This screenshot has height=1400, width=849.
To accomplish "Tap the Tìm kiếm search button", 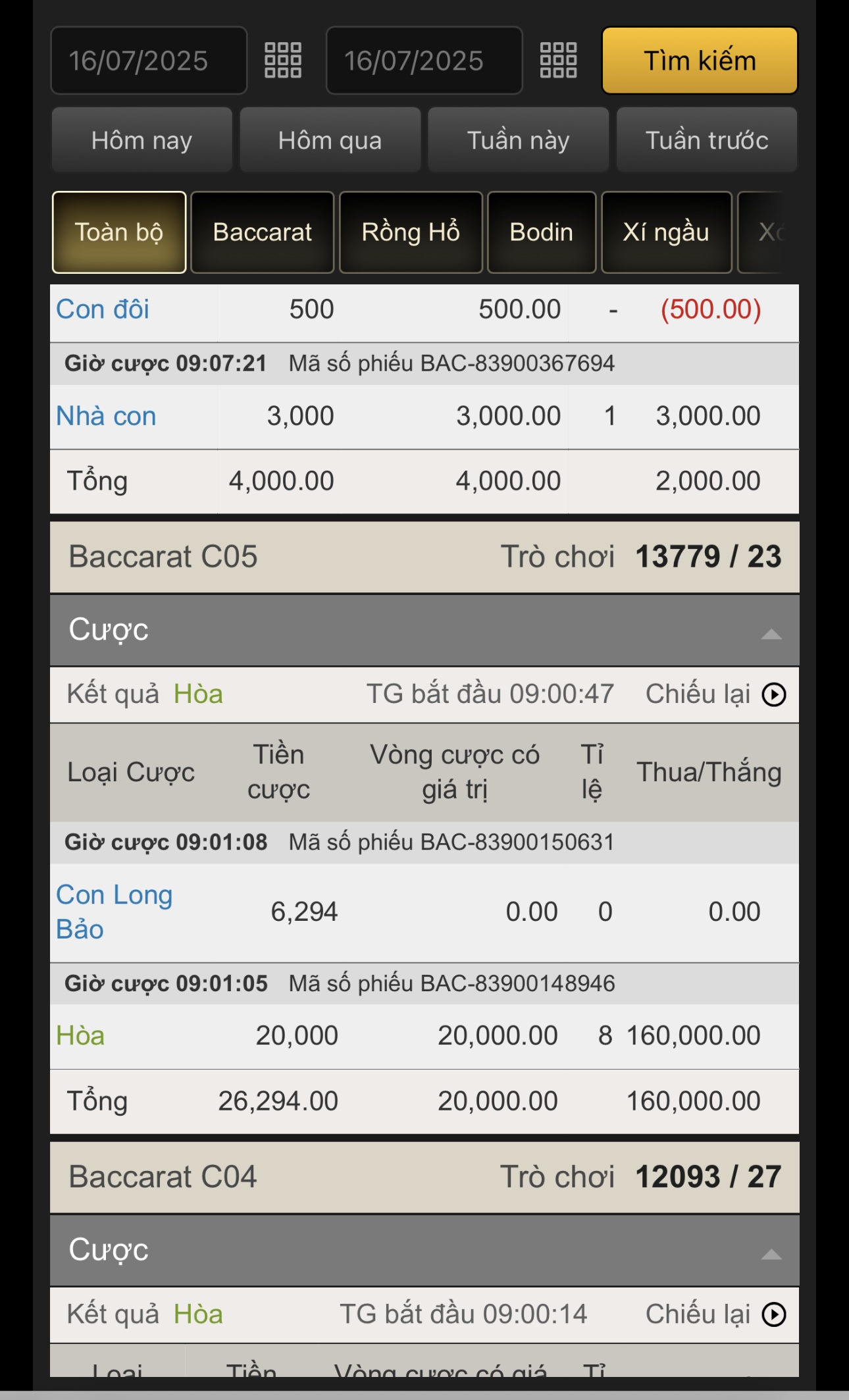I will tap(699, 61).
